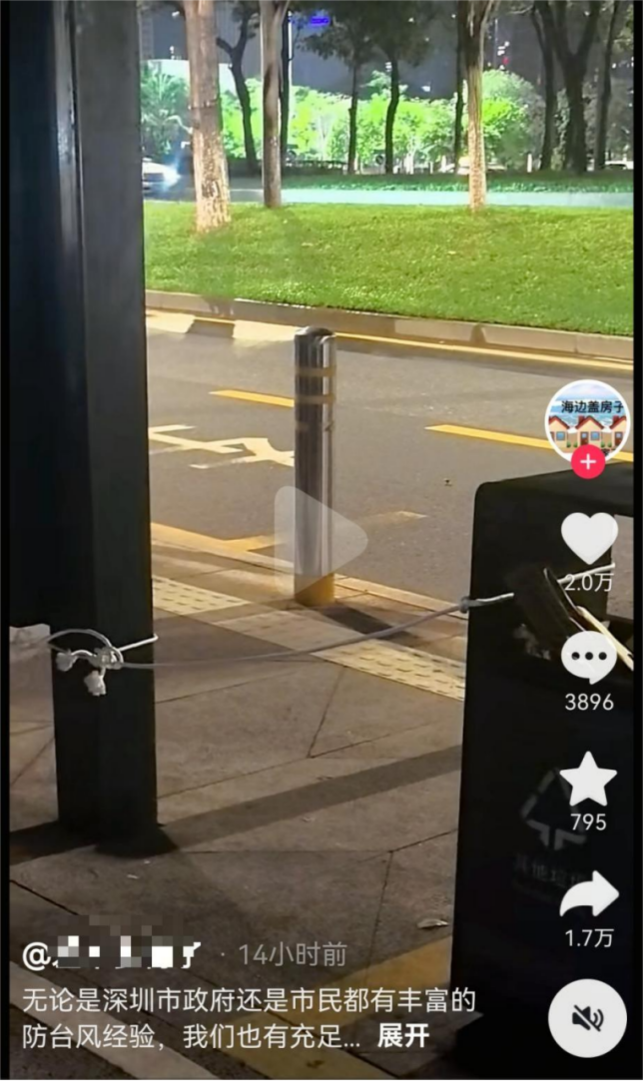This screenshot has height=1081, width=643.
Task: Add this video to favorites
Action: tap(589, 779)
